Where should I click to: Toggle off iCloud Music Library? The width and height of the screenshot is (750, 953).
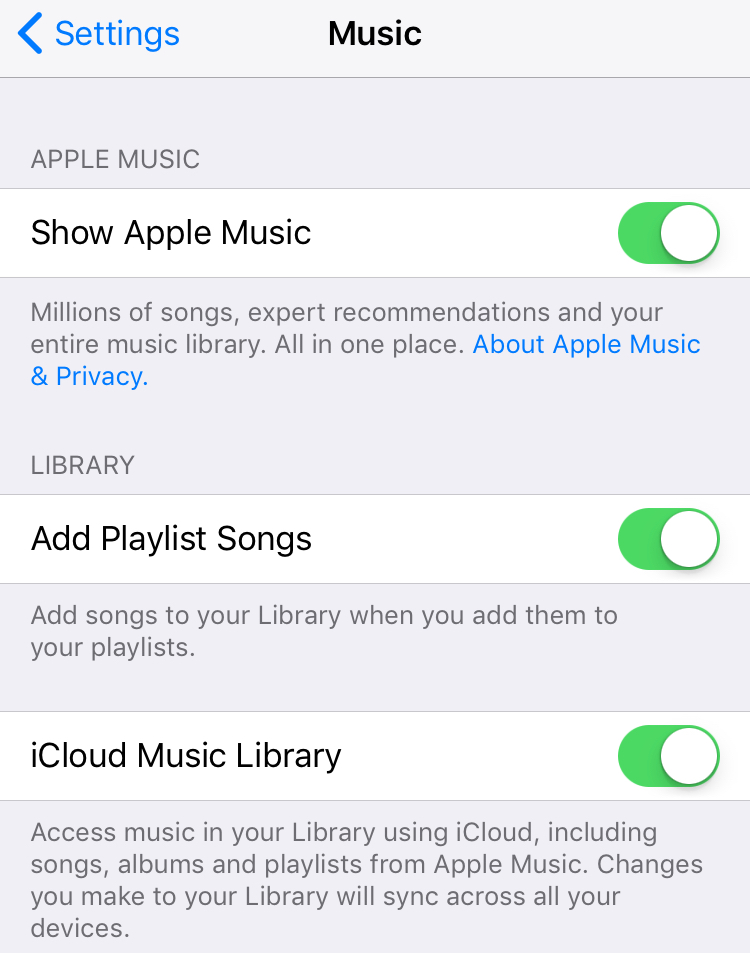[x=669, y=756]
